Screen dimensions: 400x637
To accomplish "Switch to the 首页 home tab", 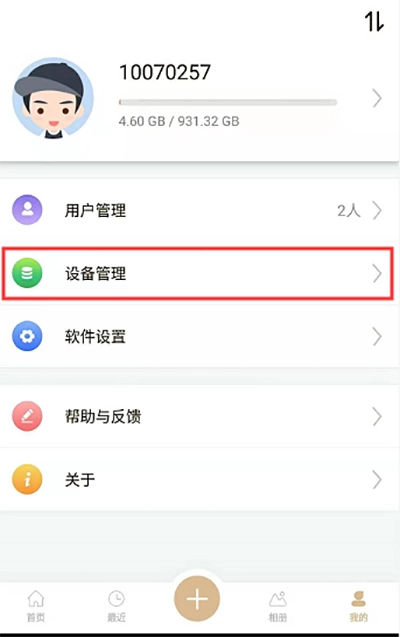I will click(x=36, y=606).
